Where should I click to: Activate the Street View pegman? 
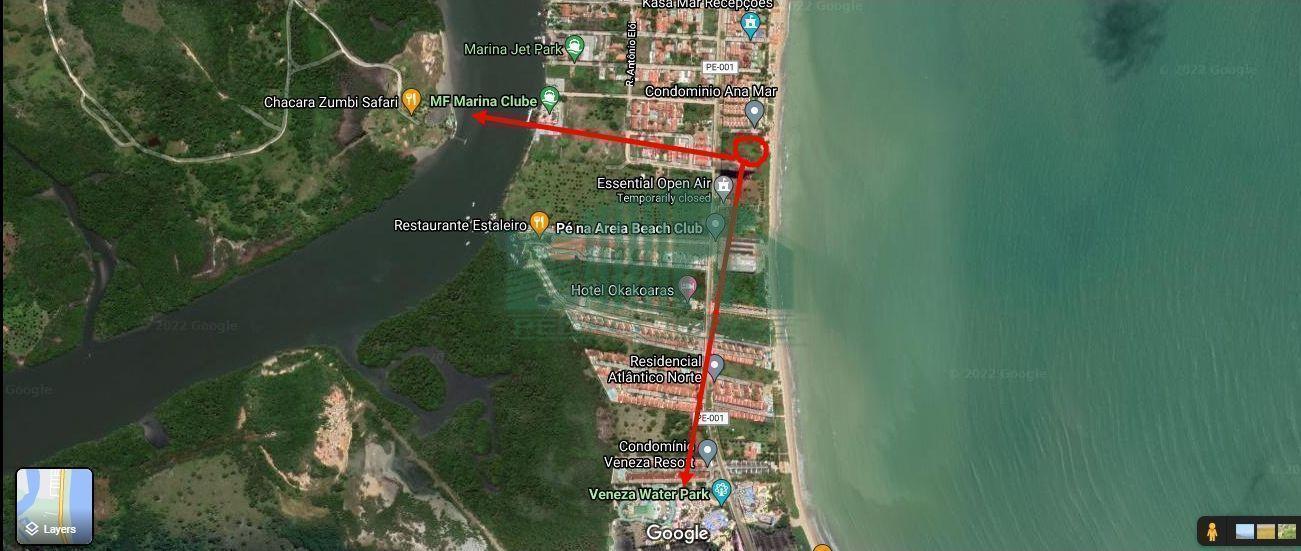tap(1211, 531)
